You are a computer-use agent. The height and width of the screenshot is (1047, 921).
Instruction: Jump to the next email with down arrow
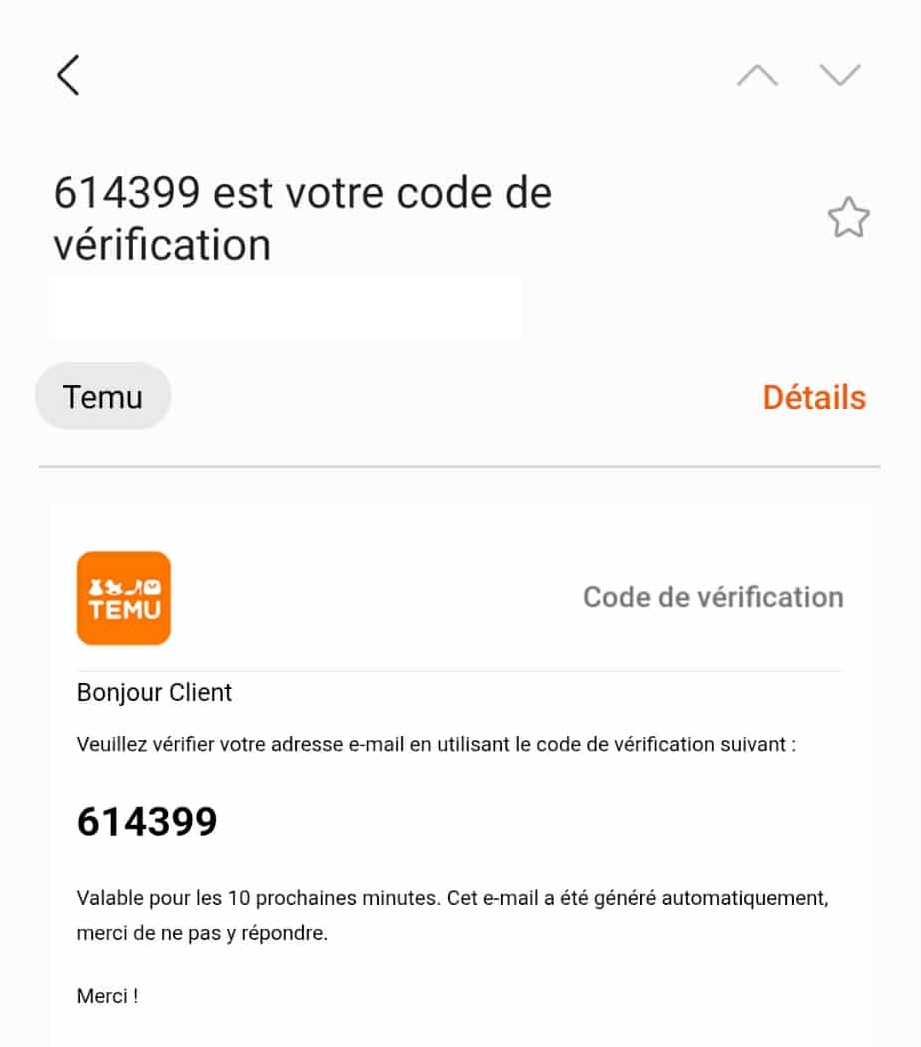839,76
